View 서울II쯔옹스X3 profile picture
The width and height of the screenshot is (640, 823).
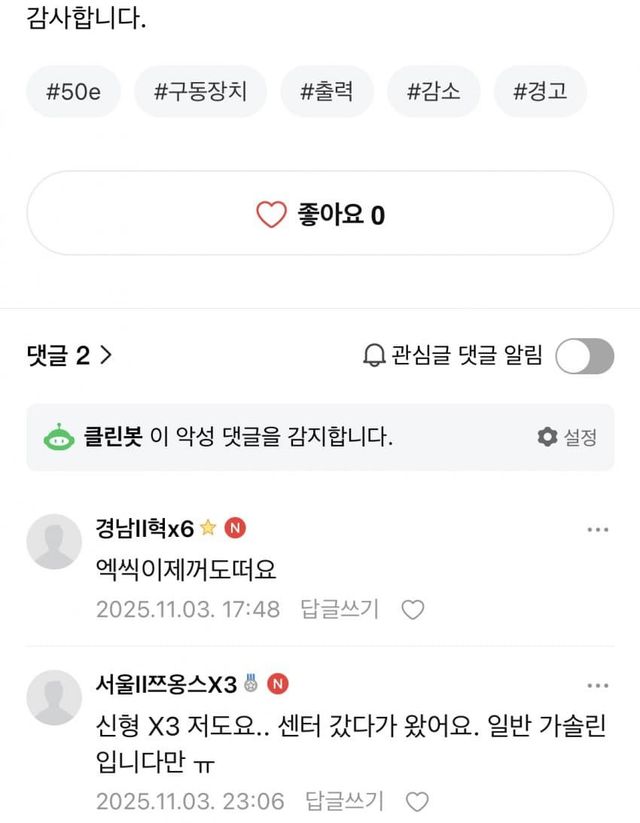(x=54, y=698)
